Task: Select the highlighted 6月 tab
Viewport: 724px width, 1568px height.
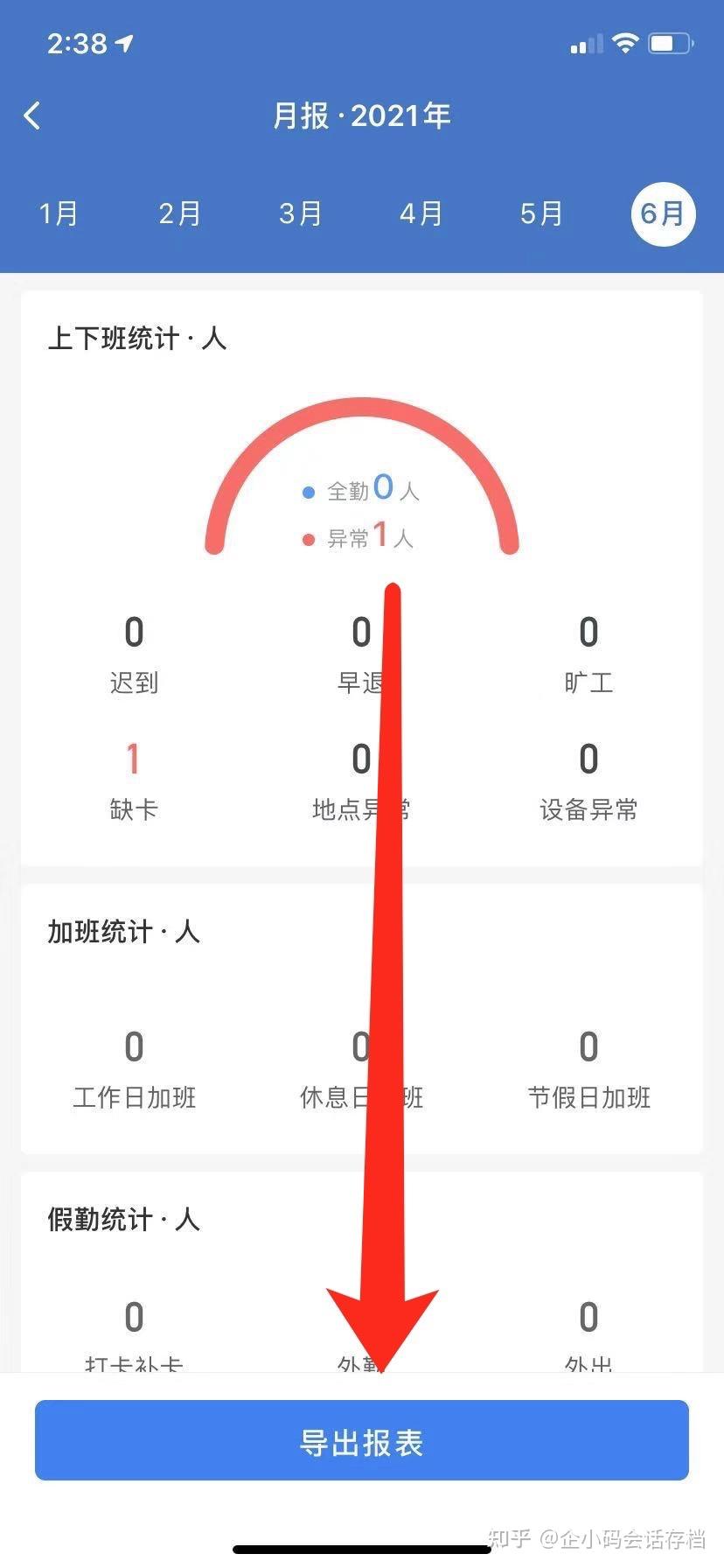Action: pyautogui.click(x=663, y=213)
